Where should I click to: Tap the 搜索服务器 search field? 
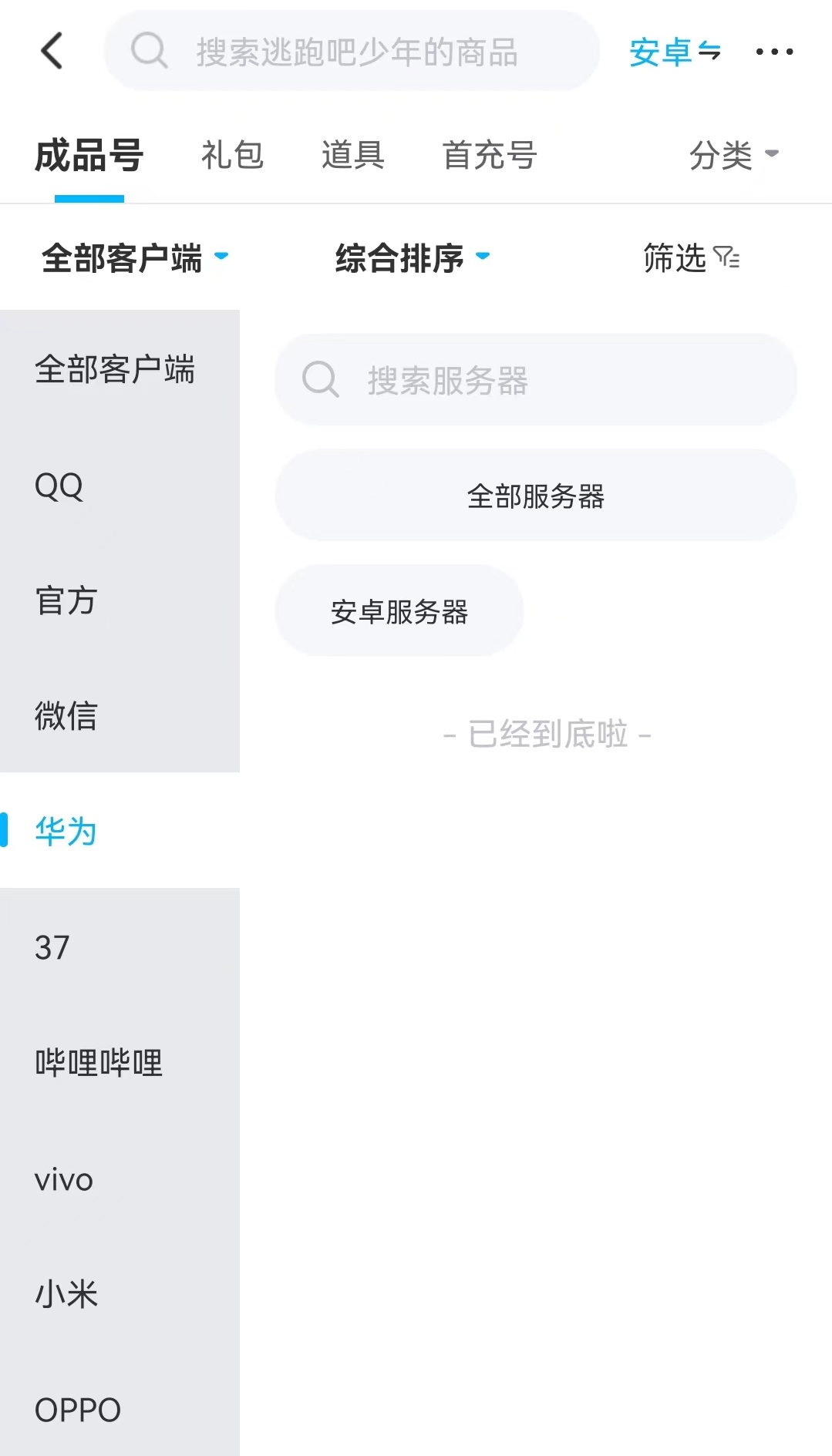tap(535, 379)
